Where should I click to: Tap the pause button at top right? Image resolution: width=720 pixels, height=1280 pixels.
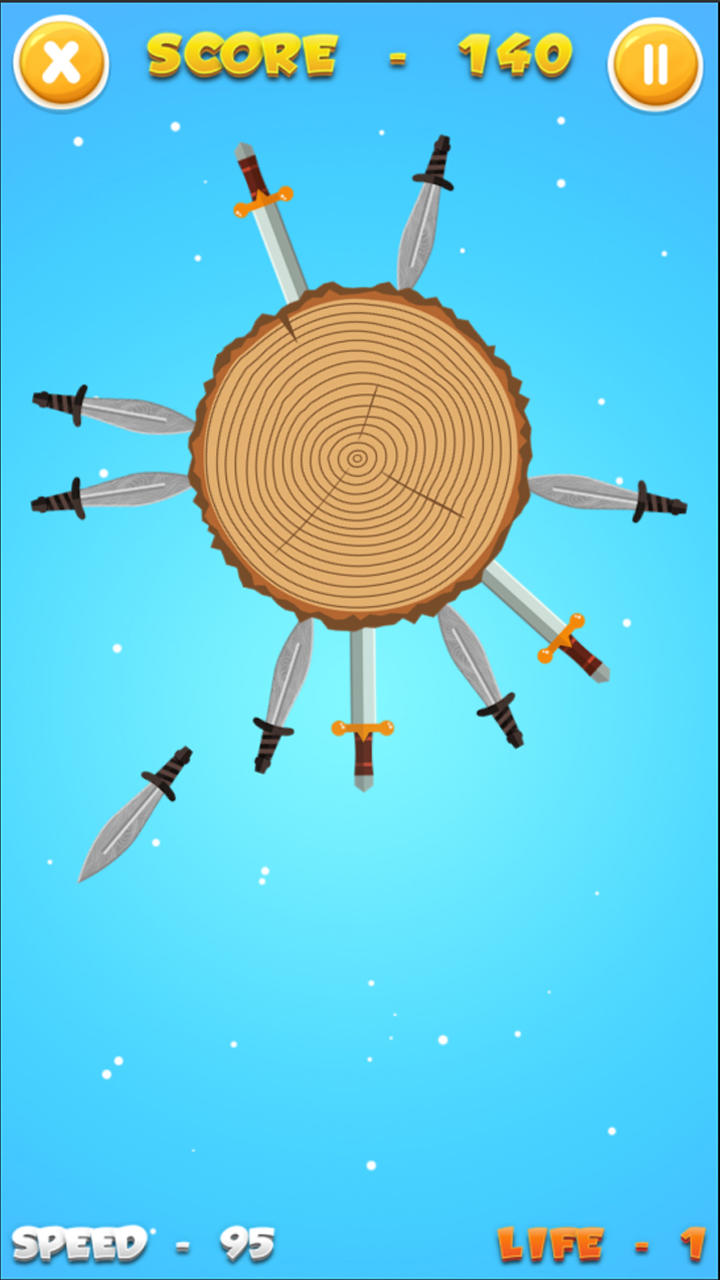655,62
